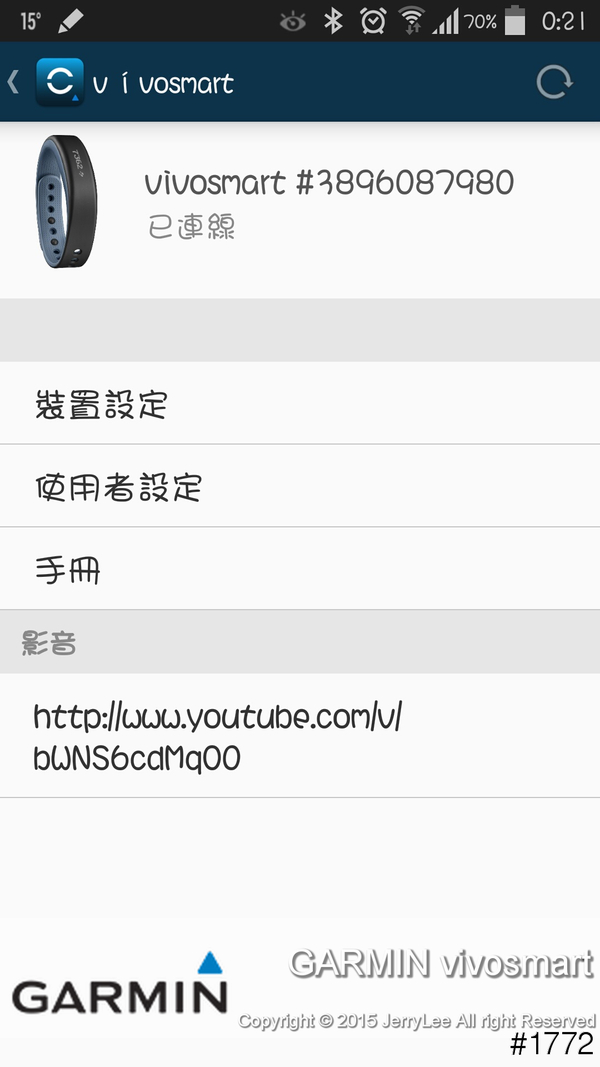The image size is (600, 1067).
Task: Tap the sync refresh icon
Action: tap(553, 82)
